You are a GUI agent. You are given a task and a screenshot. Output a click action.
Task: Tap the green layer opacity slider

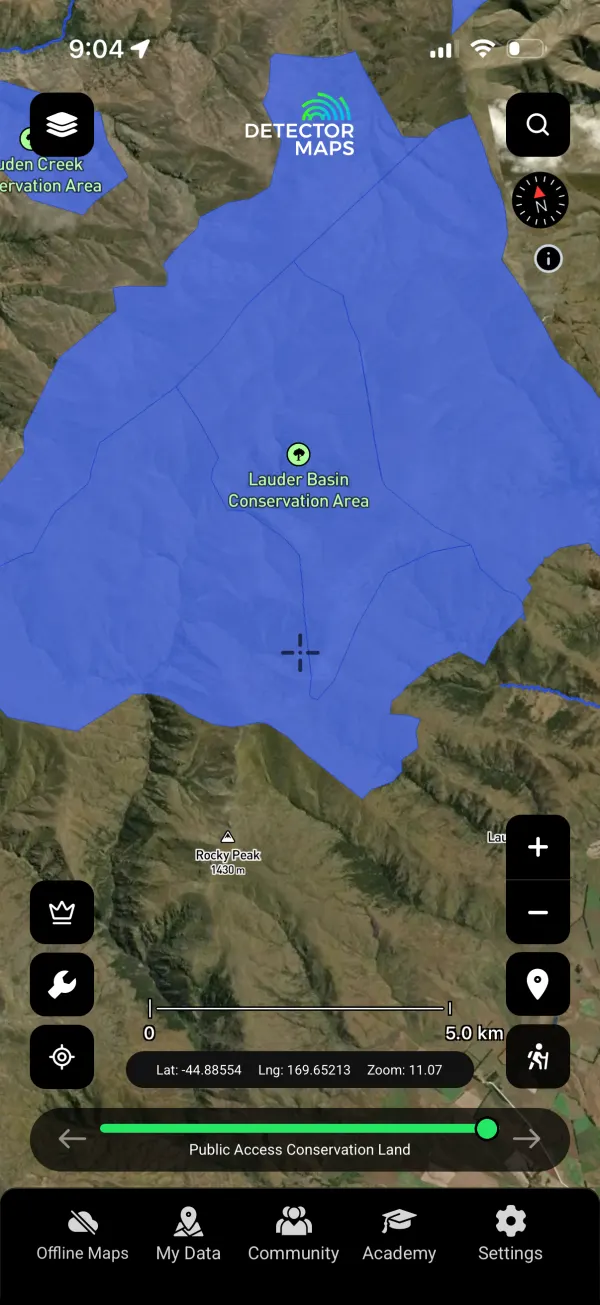[x=293, y=1129]
